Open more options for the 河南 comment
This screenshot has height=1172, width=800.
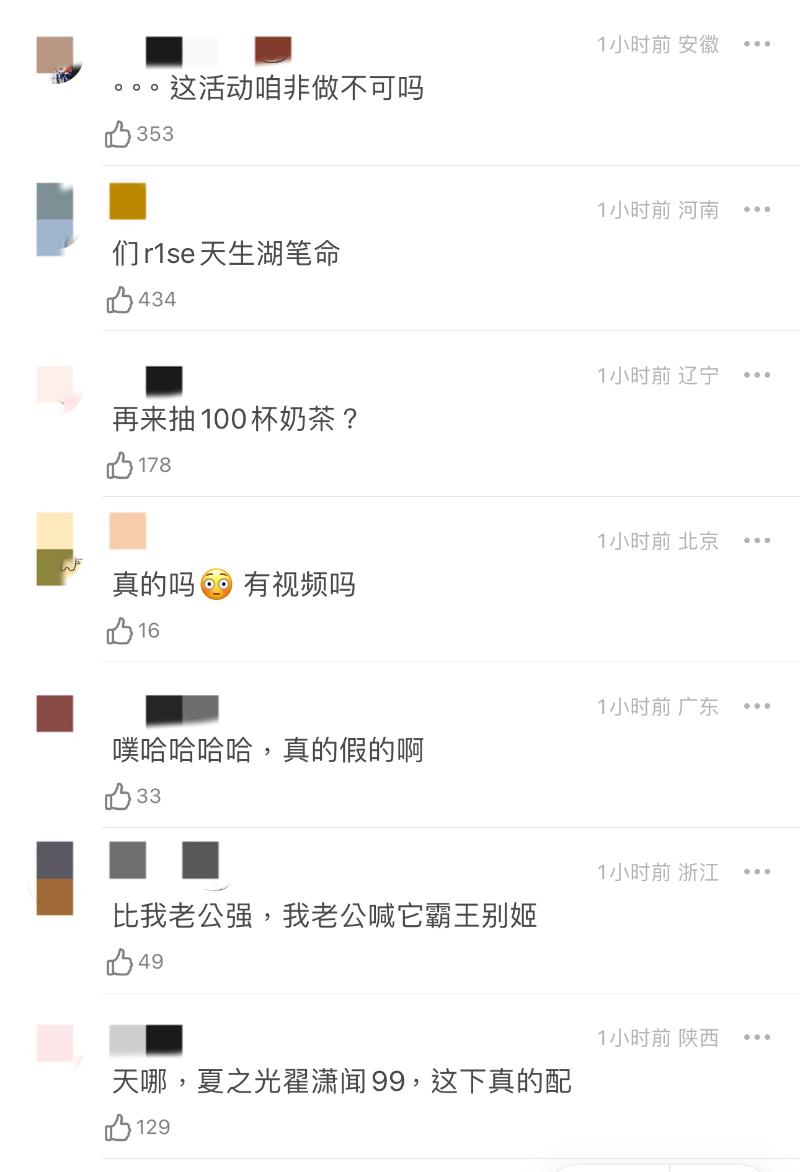(757, 210)
